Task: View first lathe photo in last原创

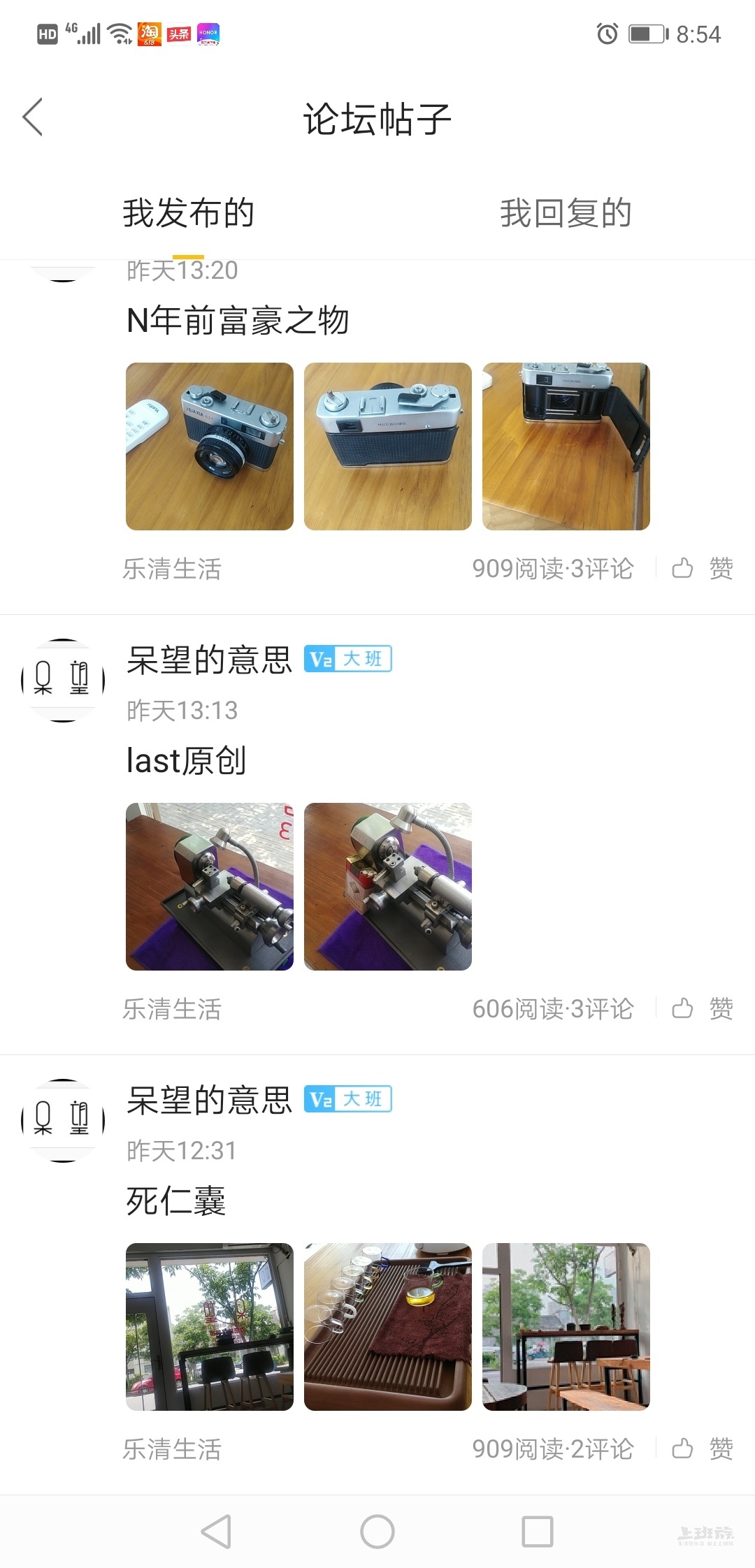Action: tap(210, 887)
